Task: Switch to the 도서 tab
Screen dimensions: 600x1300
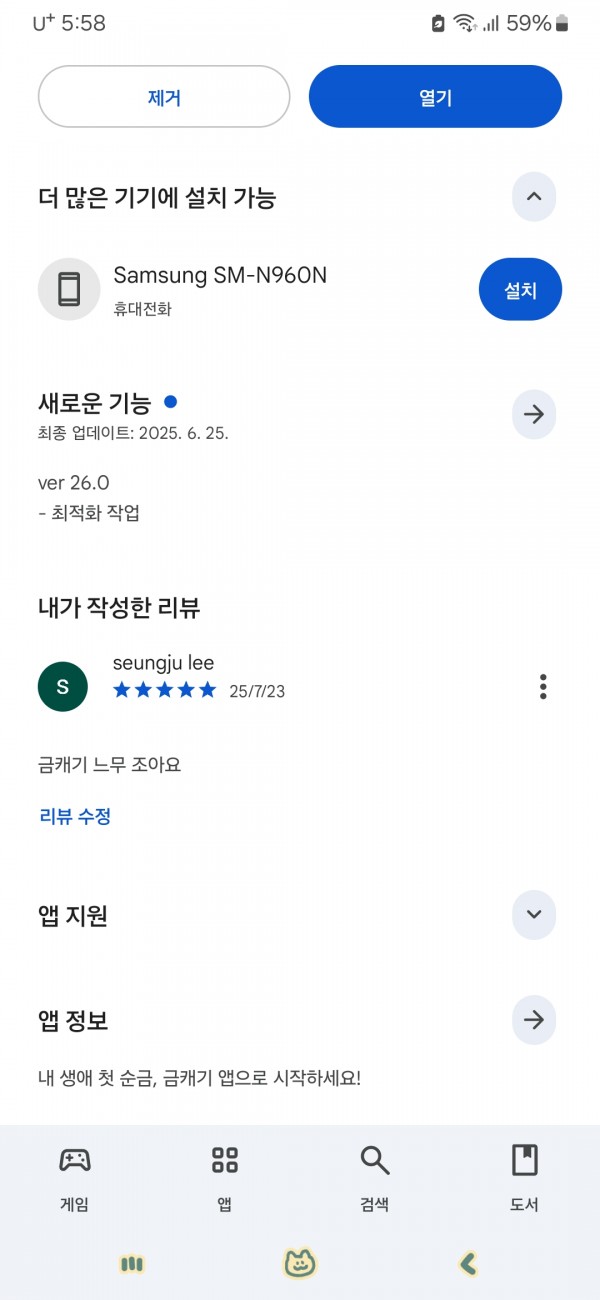Action: coord(524,1178)
